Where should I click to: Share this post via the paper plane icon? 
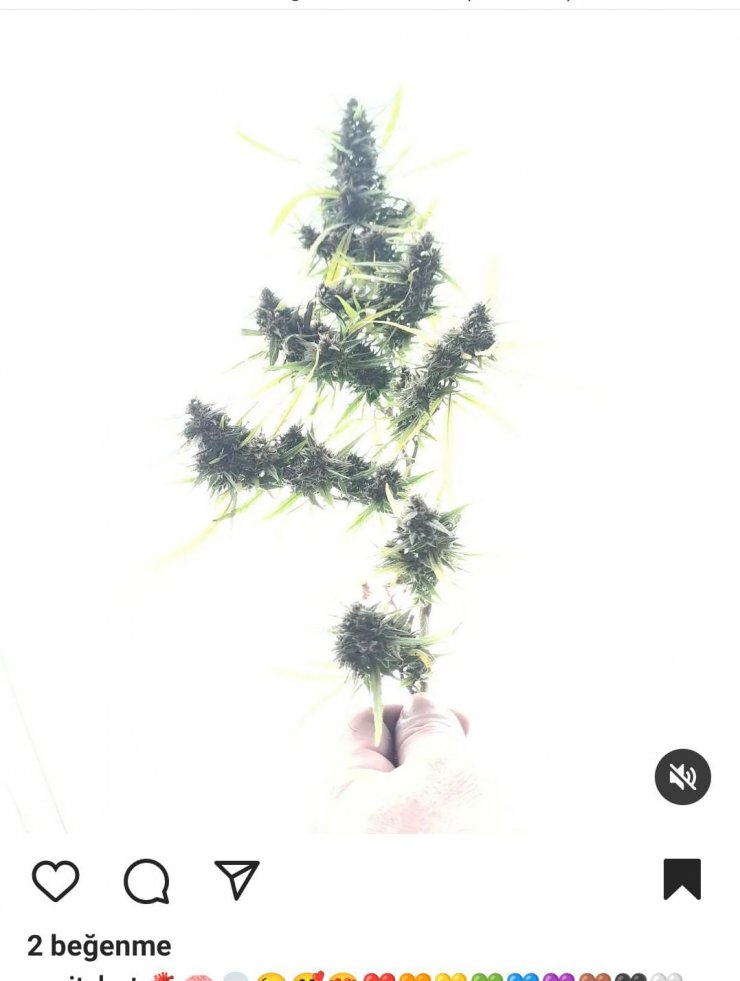[237, 880]
